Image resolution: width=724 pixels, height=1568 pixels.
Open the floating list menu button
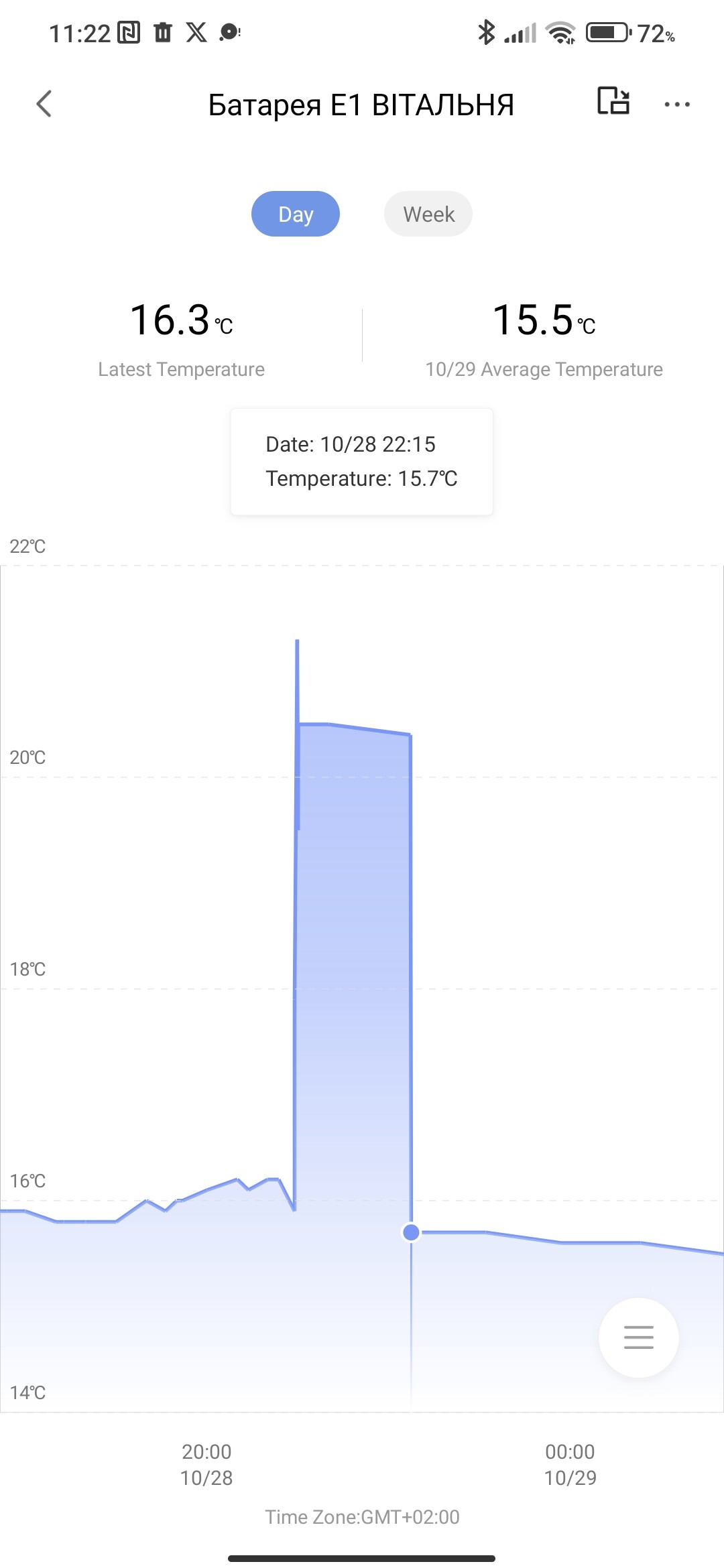pyautogui.click(x=638, y=1337)
